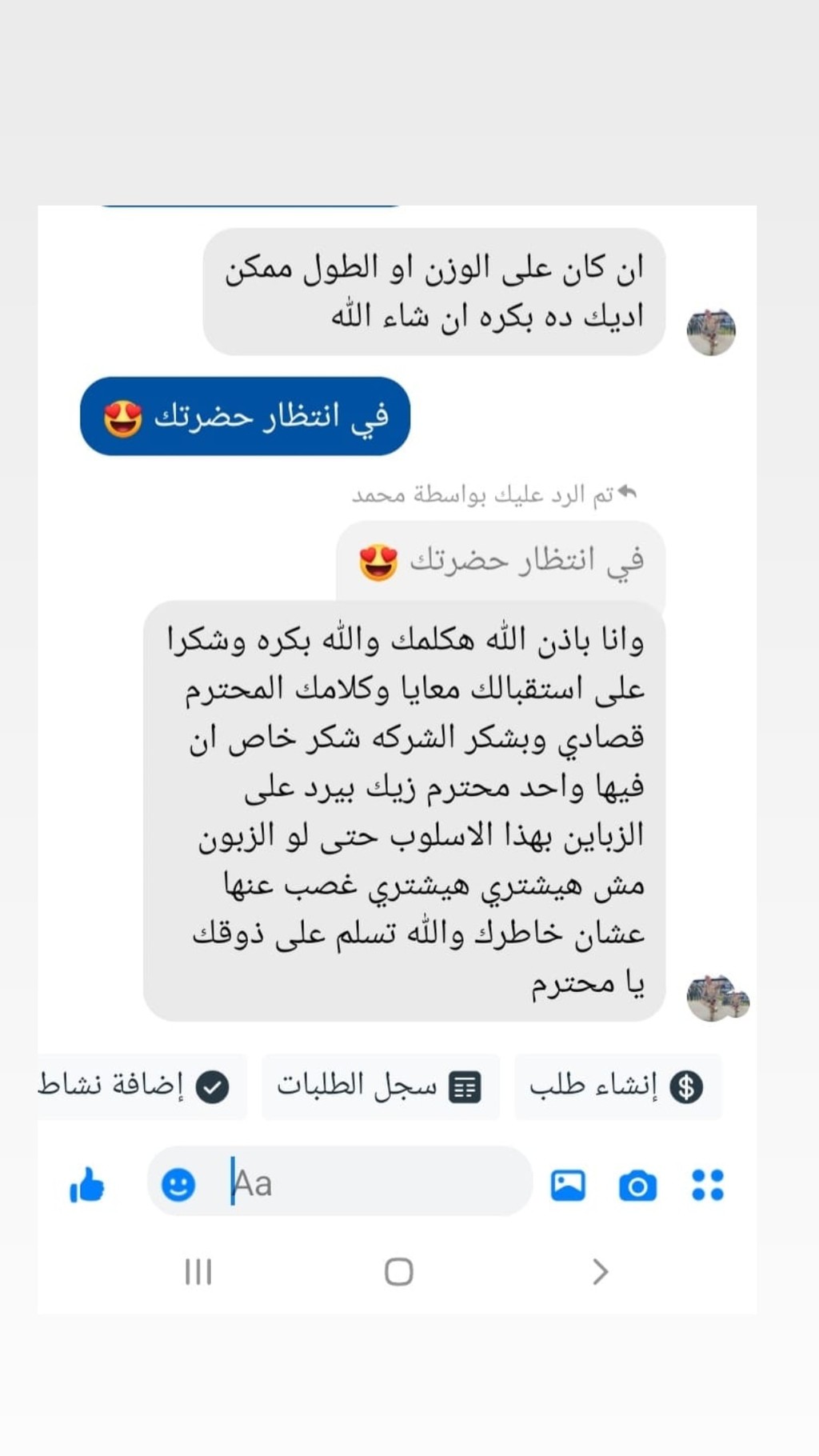
Task: Open the camera to take a photo
Action: coord(637,1185)
